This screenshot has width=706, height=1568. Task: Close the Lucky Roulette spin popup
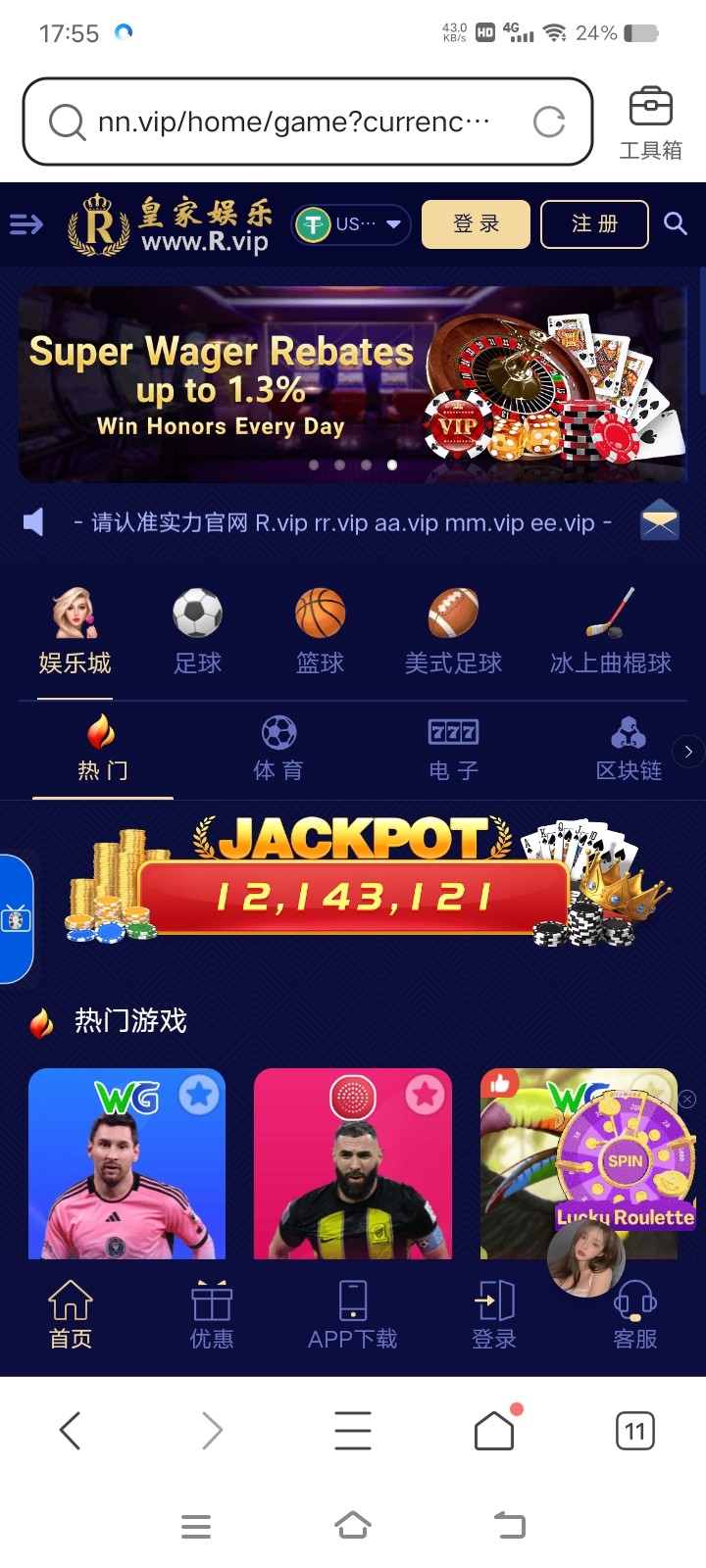(687, 1099)
